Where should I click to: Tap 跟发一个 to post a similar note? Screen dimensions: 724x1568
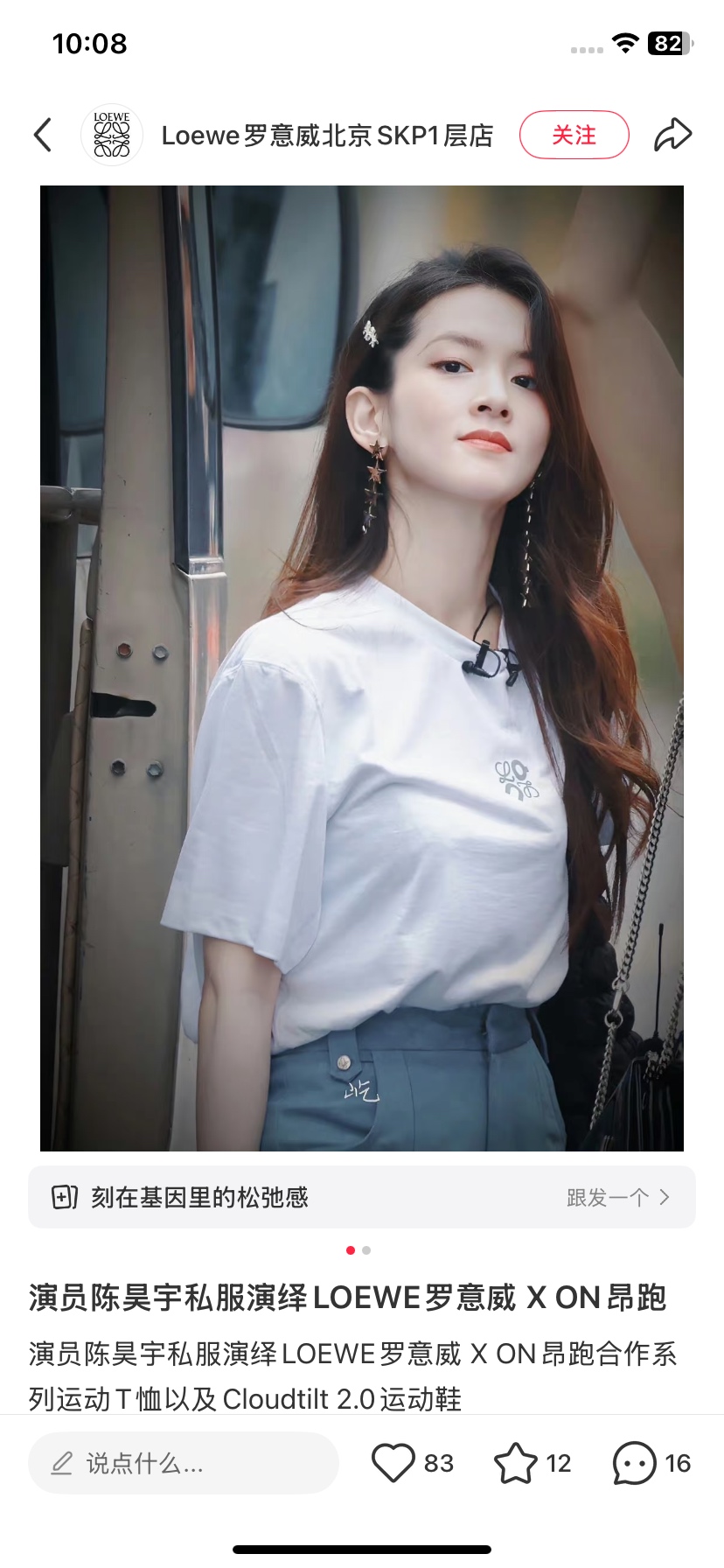(618, 1197)
